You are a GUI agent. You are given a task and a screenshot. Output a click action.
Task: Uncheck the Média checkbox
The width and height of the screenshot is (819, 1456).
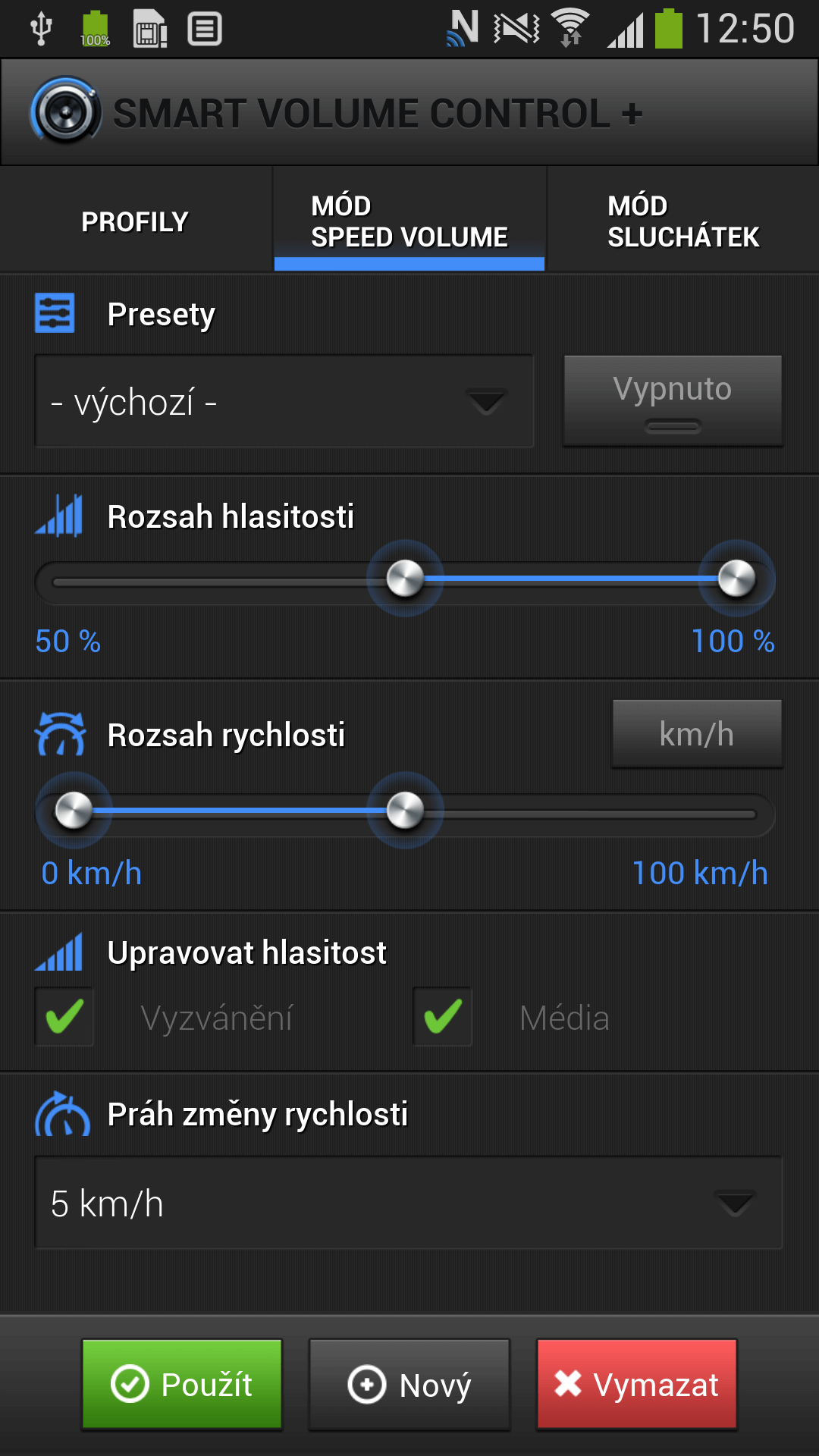[x=443, y=1017]
